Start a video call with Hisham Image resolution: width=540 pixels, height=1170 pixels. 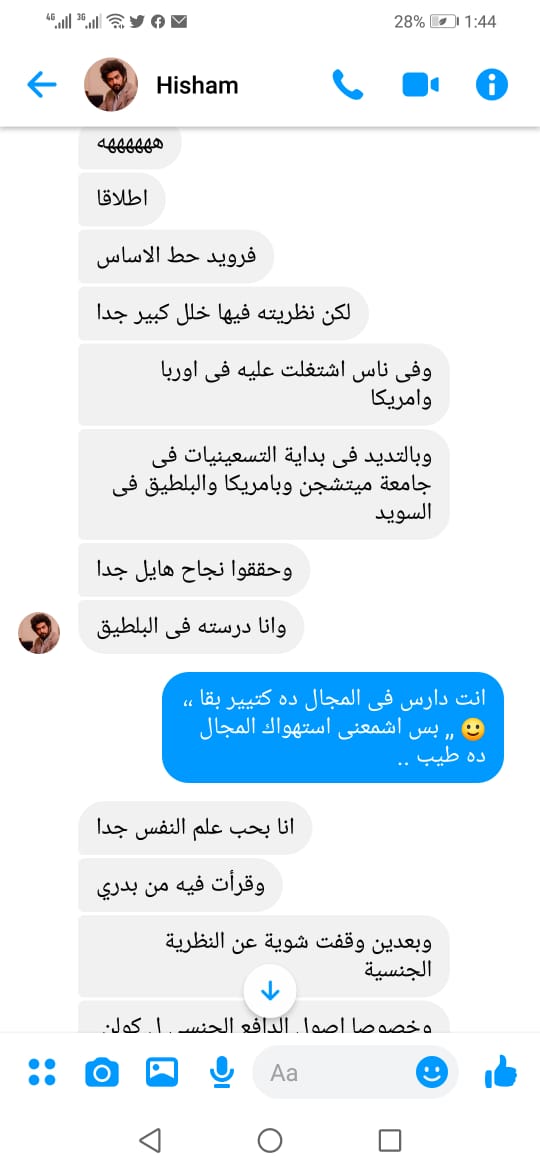coord(420,85)
